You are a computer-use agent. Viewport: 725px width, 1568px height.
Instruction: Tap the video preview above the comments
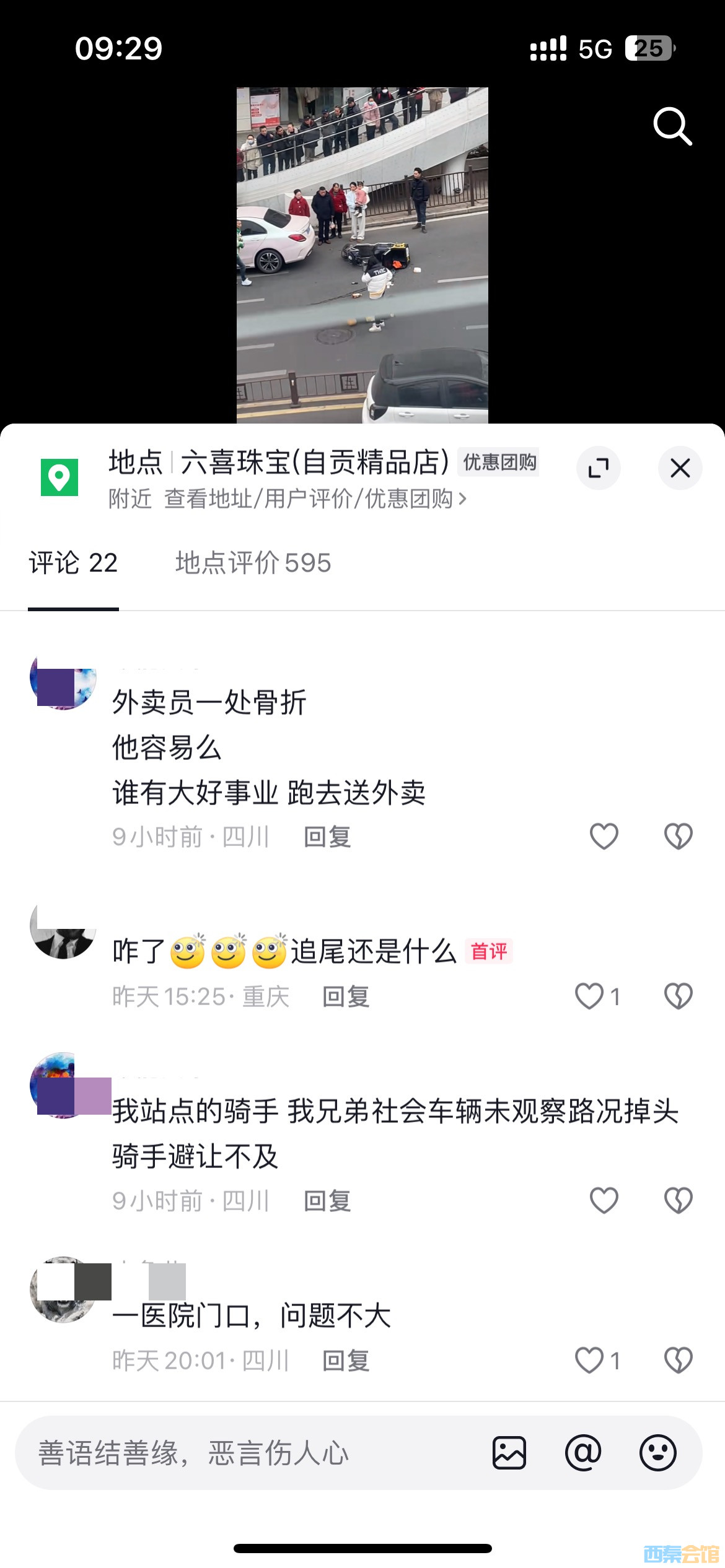[x=362, y=255]
